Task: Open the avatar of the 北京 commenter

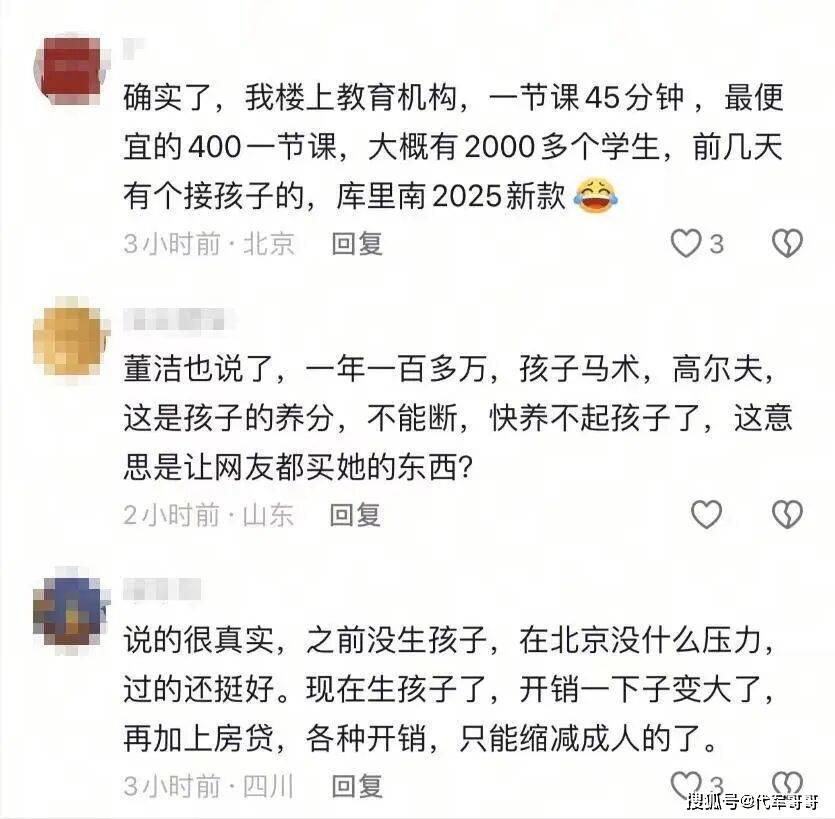Action: pyautogui.click(x=68, y=70)
